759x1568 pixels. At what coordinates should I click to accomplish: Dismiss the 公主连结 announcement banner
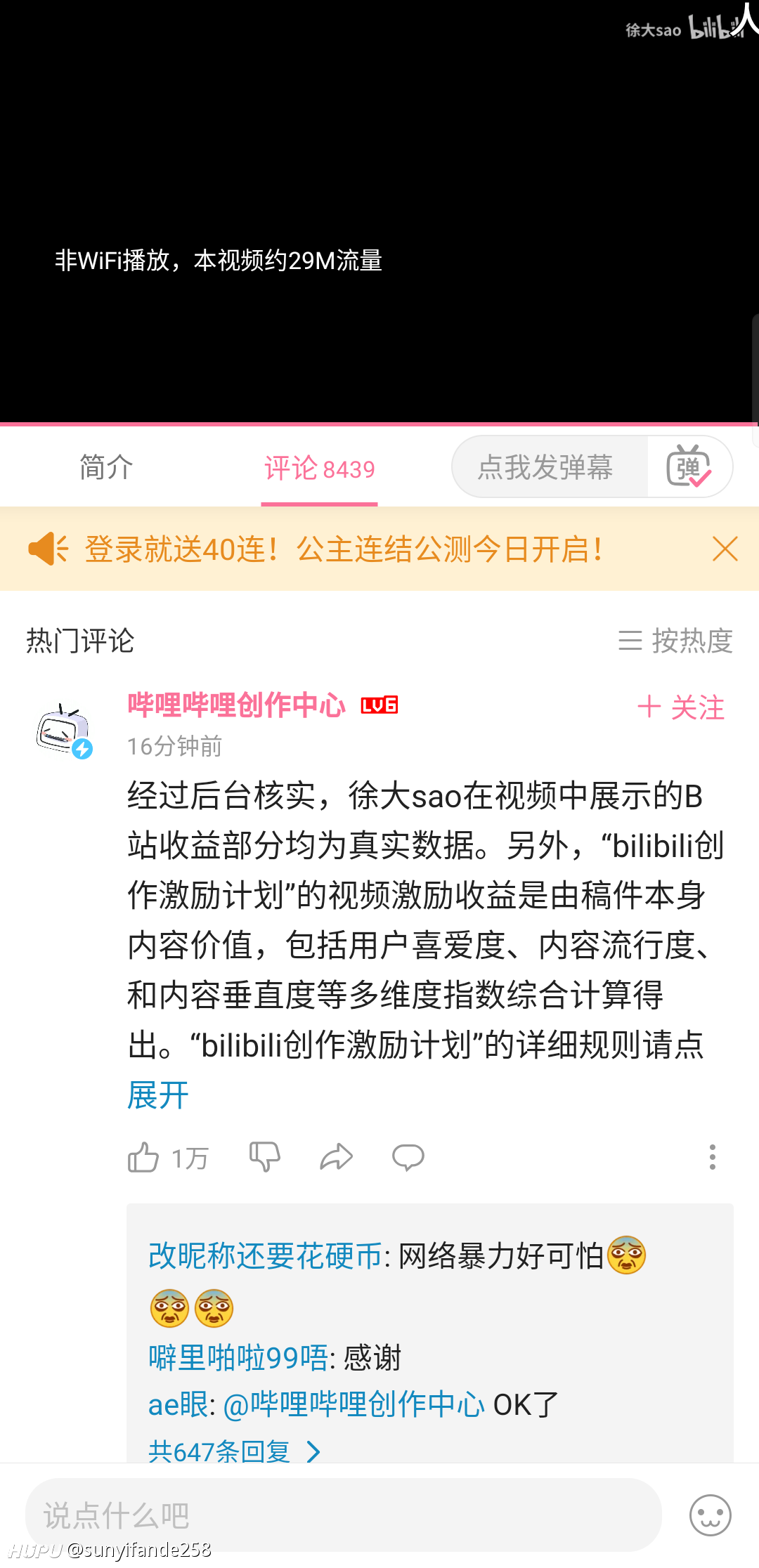click(725, 549)
